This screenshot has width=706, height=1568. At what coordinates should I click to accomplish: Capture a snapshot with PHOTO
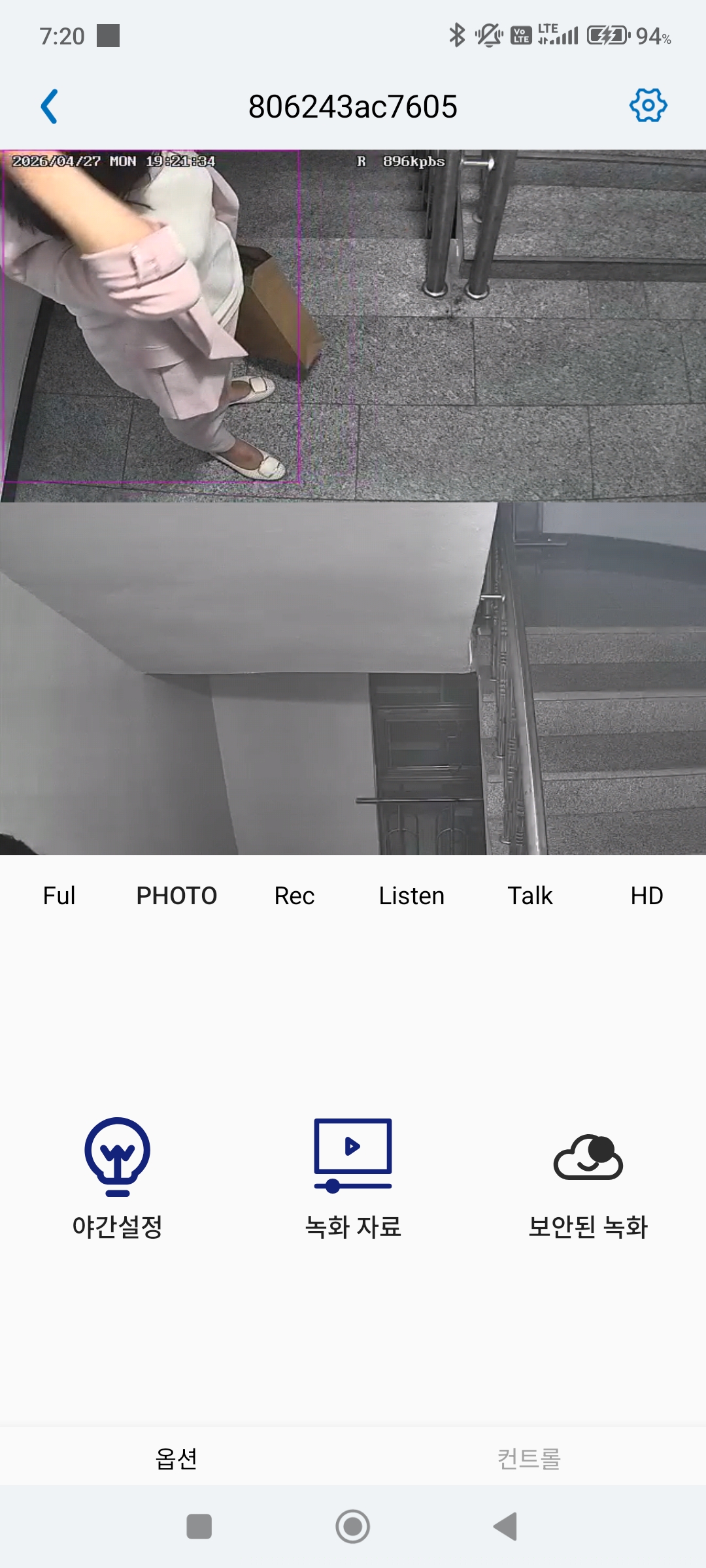(176, 896)
